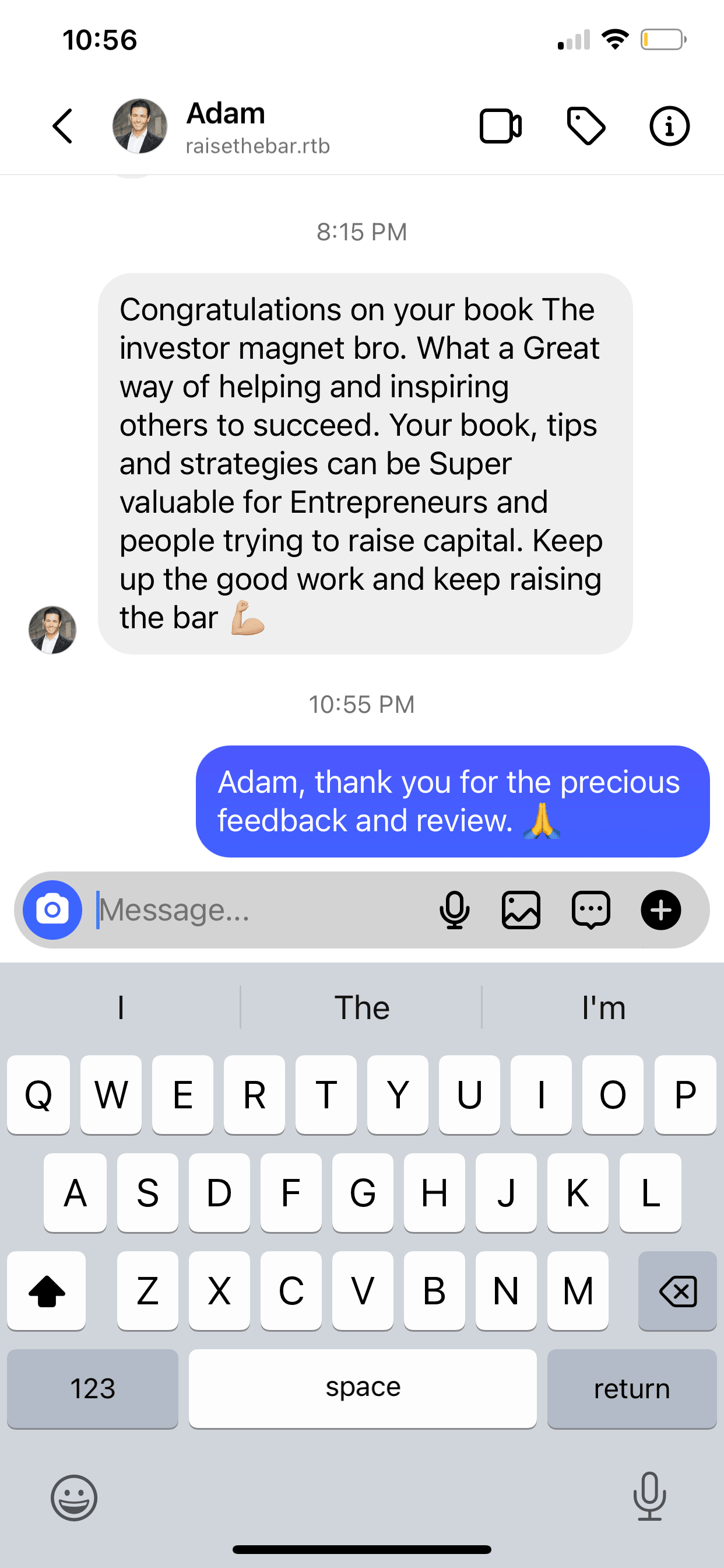Image resolution: width=724 pixels, height=1568 pixels.
Task: Open saved replies bubble icon
Action: coord(591,910)
